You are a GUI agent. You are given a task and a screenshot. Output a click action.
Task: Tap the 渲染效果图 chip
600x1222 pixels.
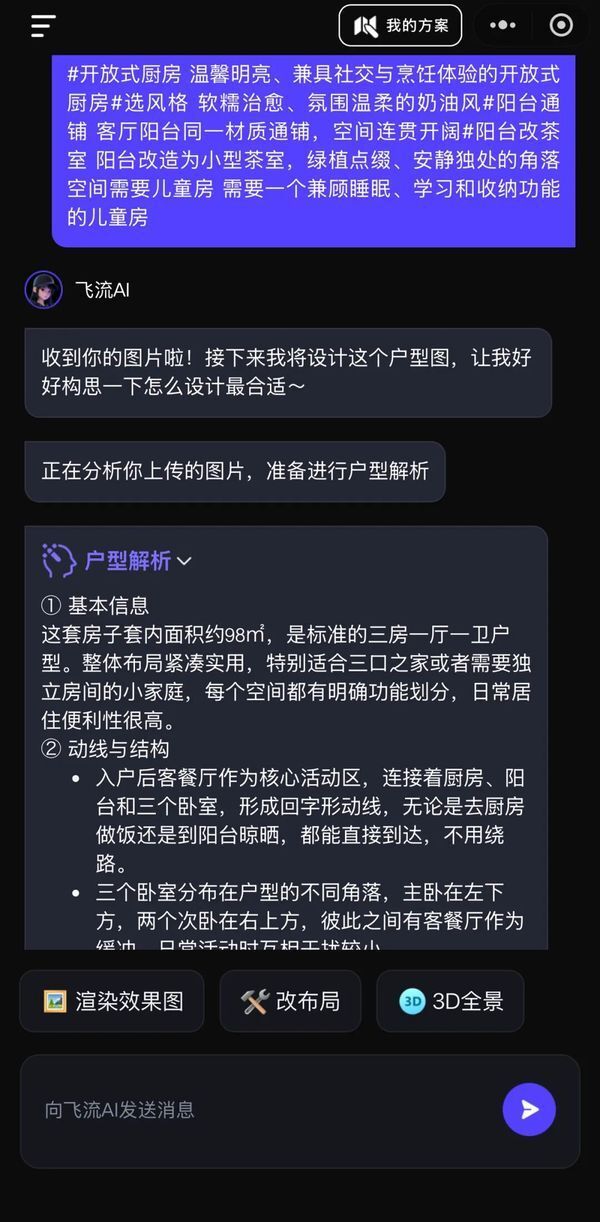coord(112,1001)
